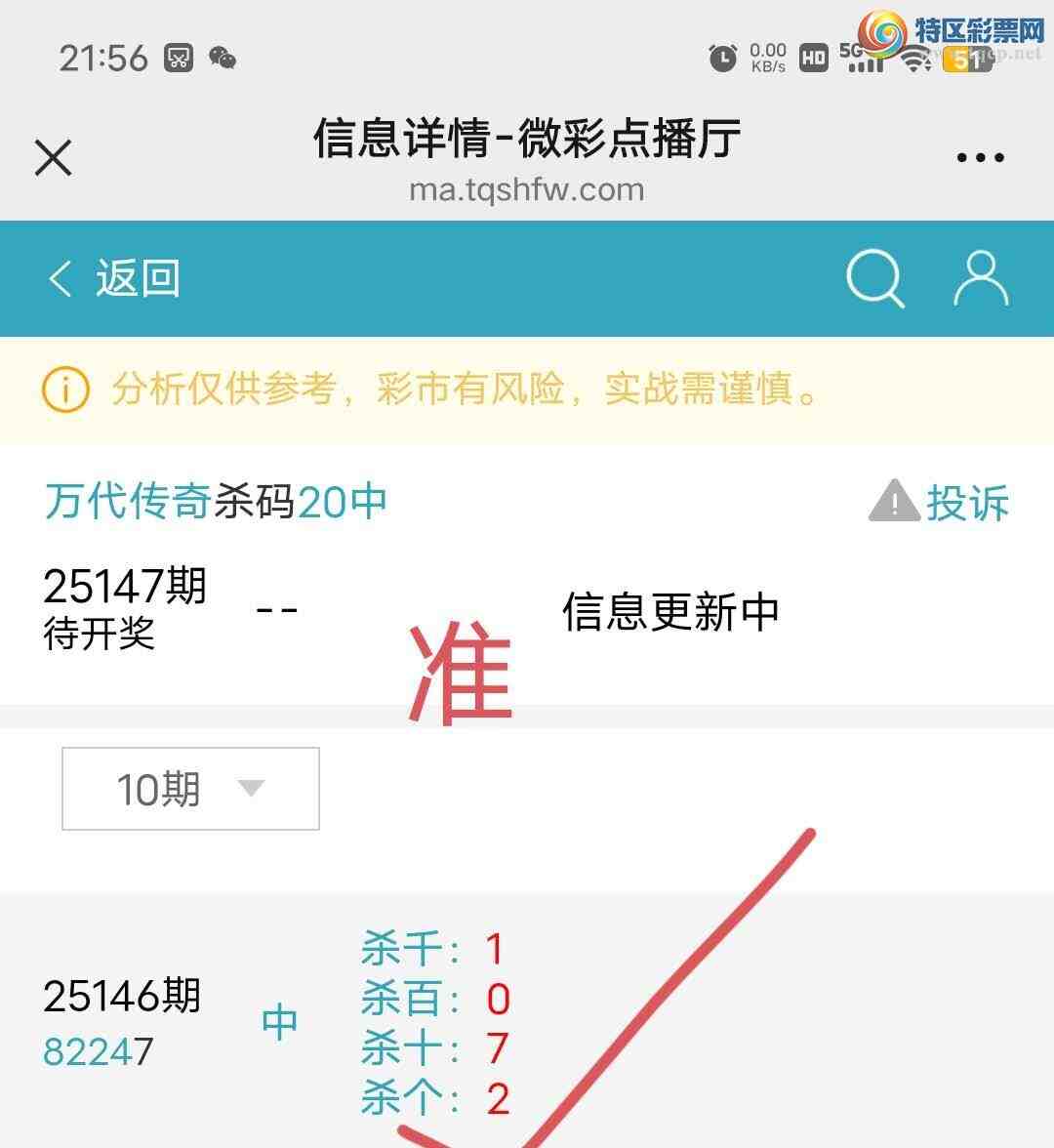Collapse the page via the X button
The image size is (1054, 1148).
pyautogui.click(x=53, y=156)
